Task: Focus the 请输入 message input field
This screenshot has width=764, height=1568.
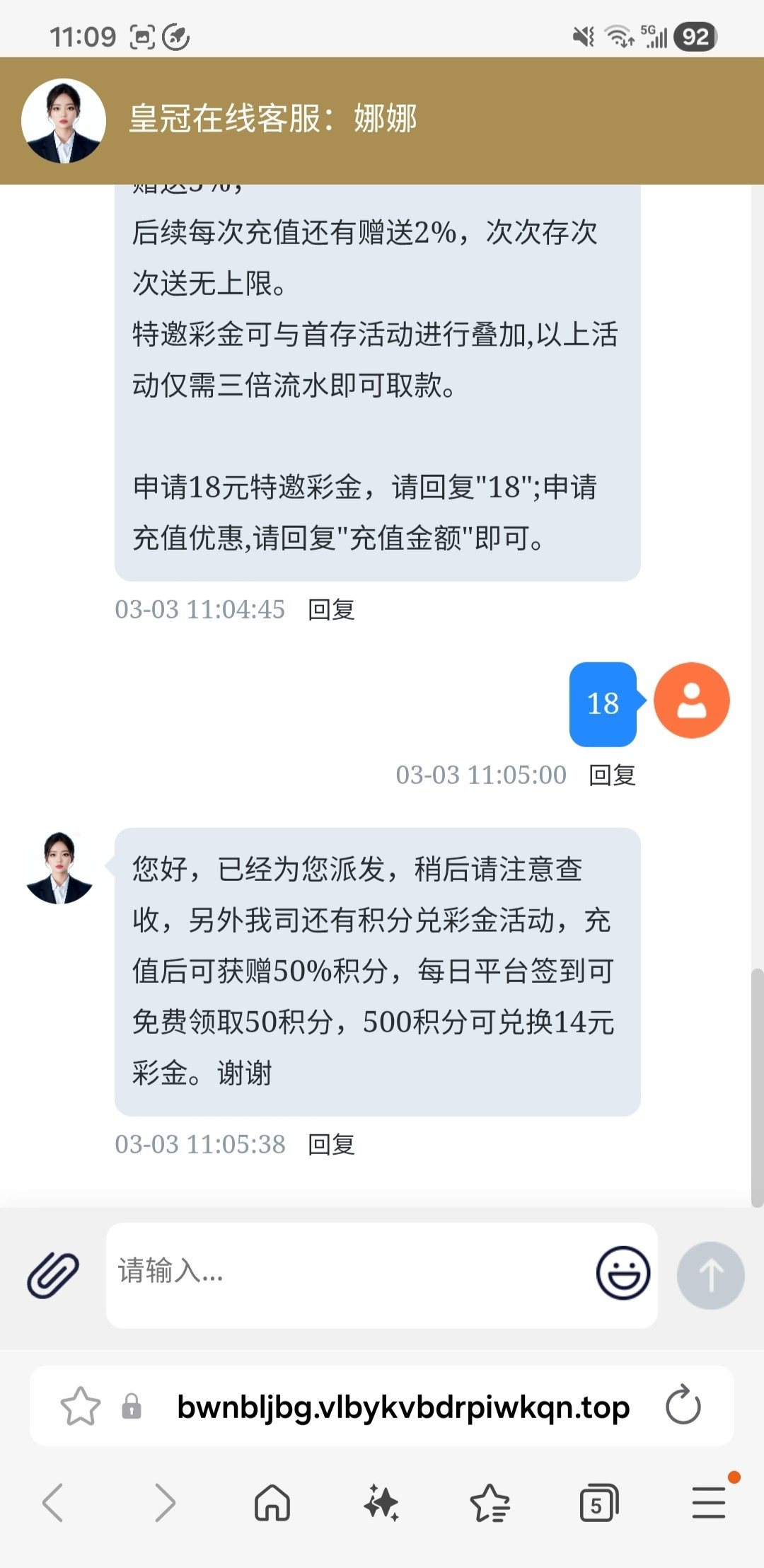Action: pos(347,1274)
